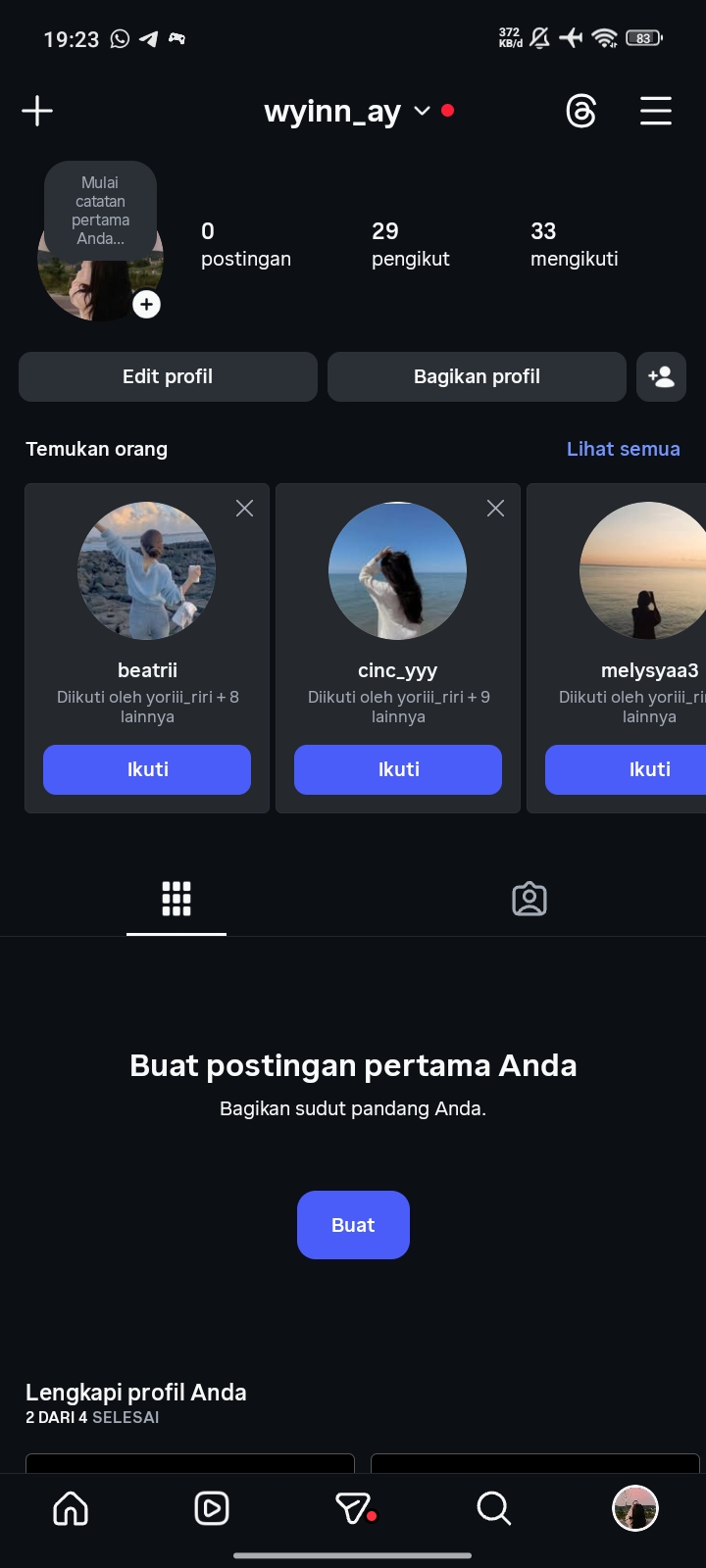Tap the Buat button to create a post
The height and width of the screenshot is (1568, 706).
(x=353, y=1225)
